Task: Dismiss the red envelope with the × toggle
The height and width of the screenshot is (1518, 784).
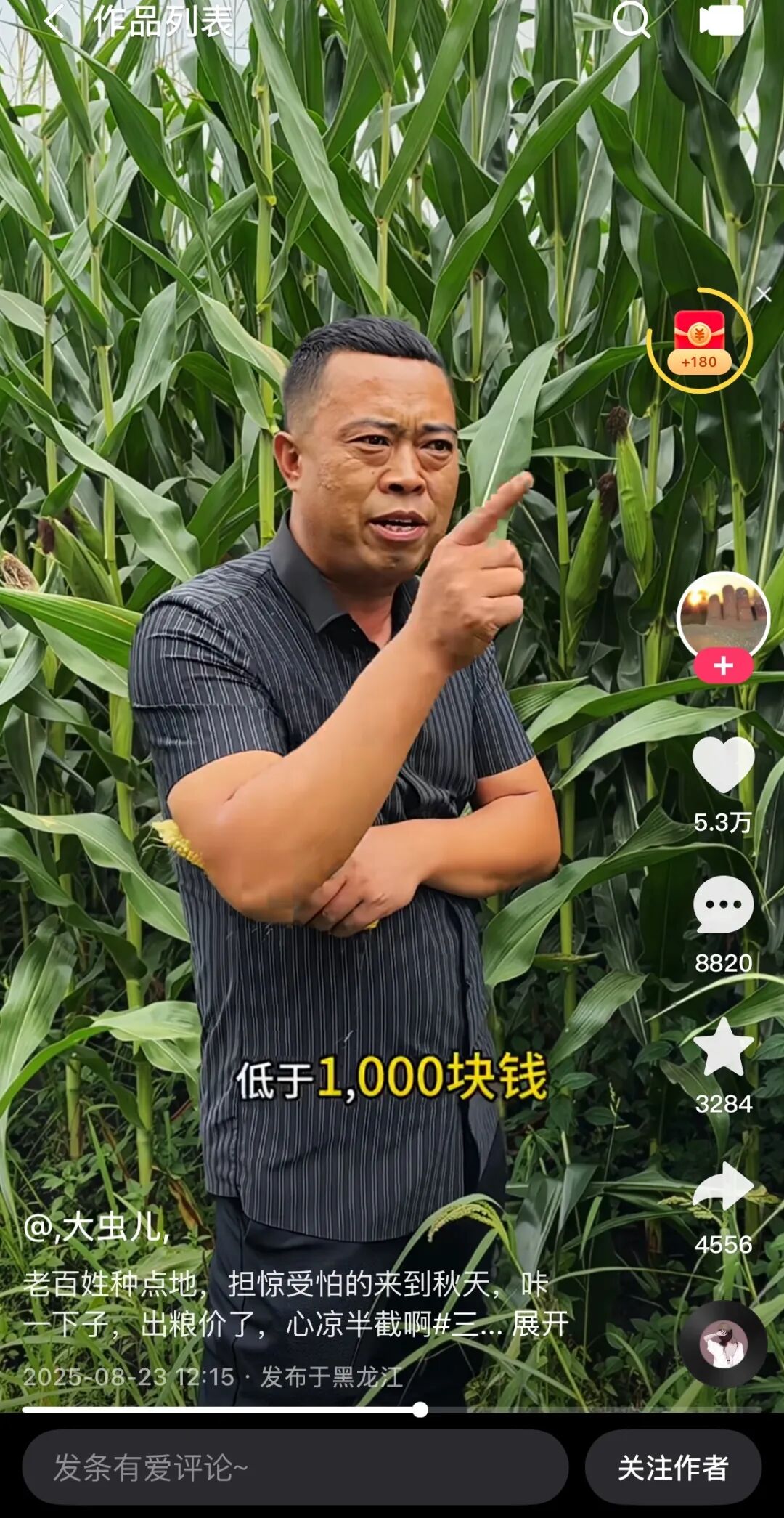Action: [x=764, y=293]
